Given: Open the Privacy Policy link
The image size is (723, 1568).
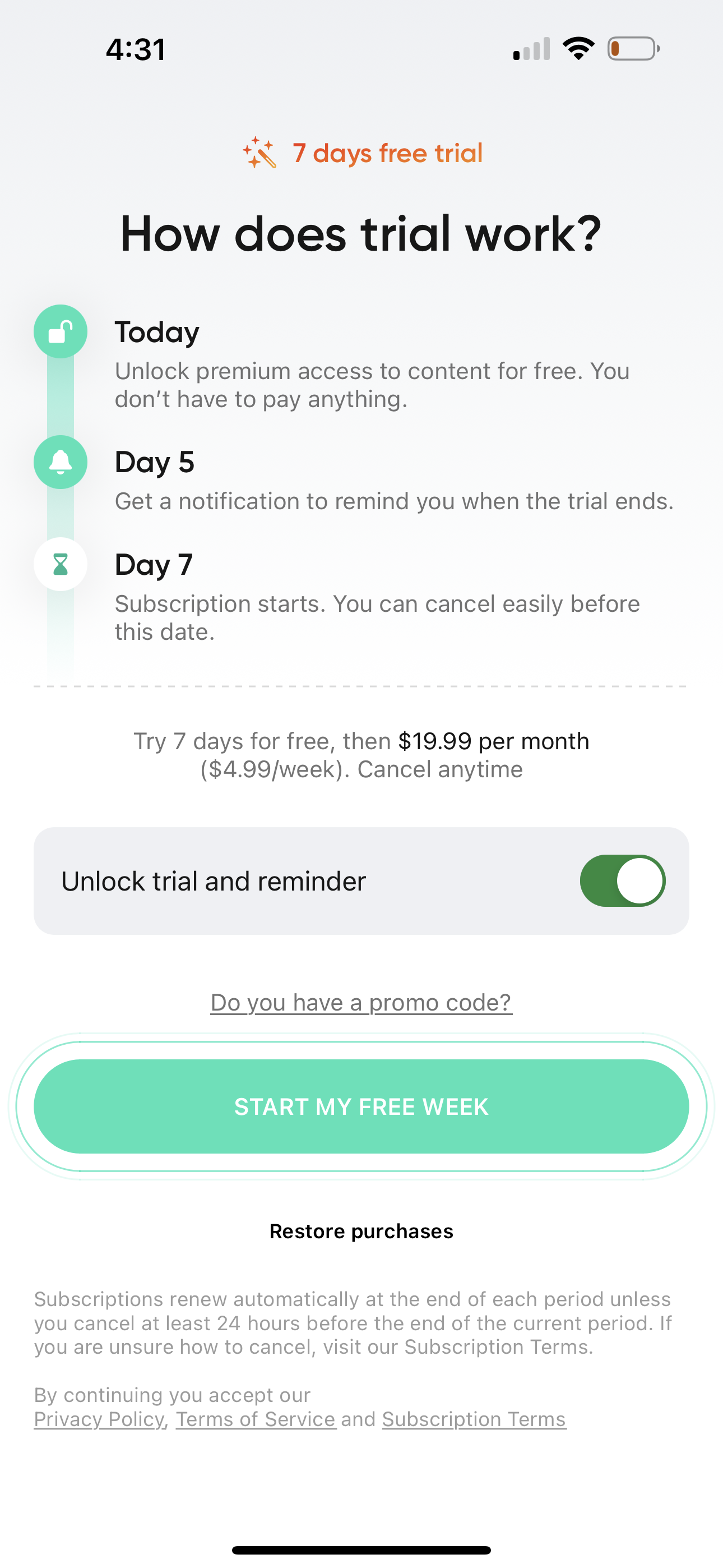Looking at the screenshot, I should coord(99,1419).
